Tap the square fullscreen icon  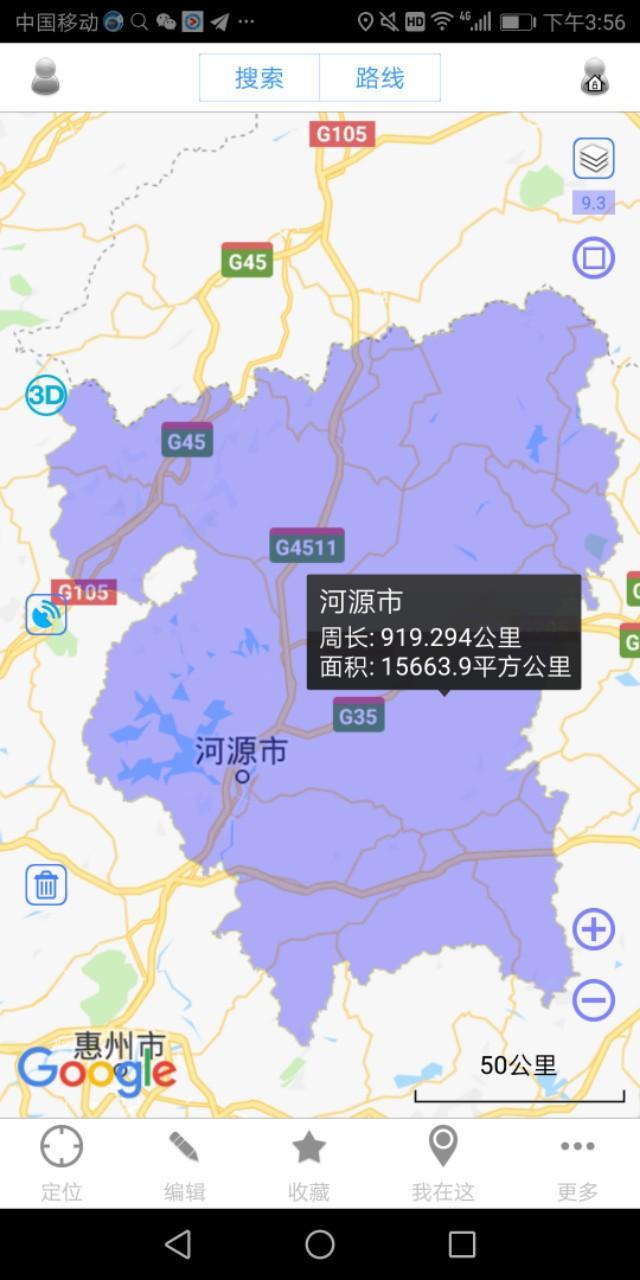593,258
